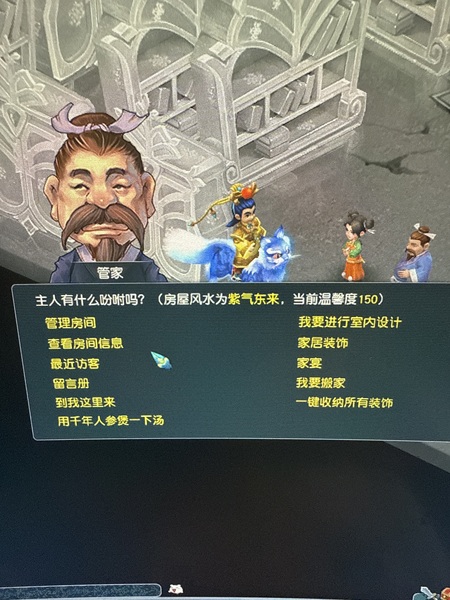Open the 留言册 guestbook

tap(71, 383)
